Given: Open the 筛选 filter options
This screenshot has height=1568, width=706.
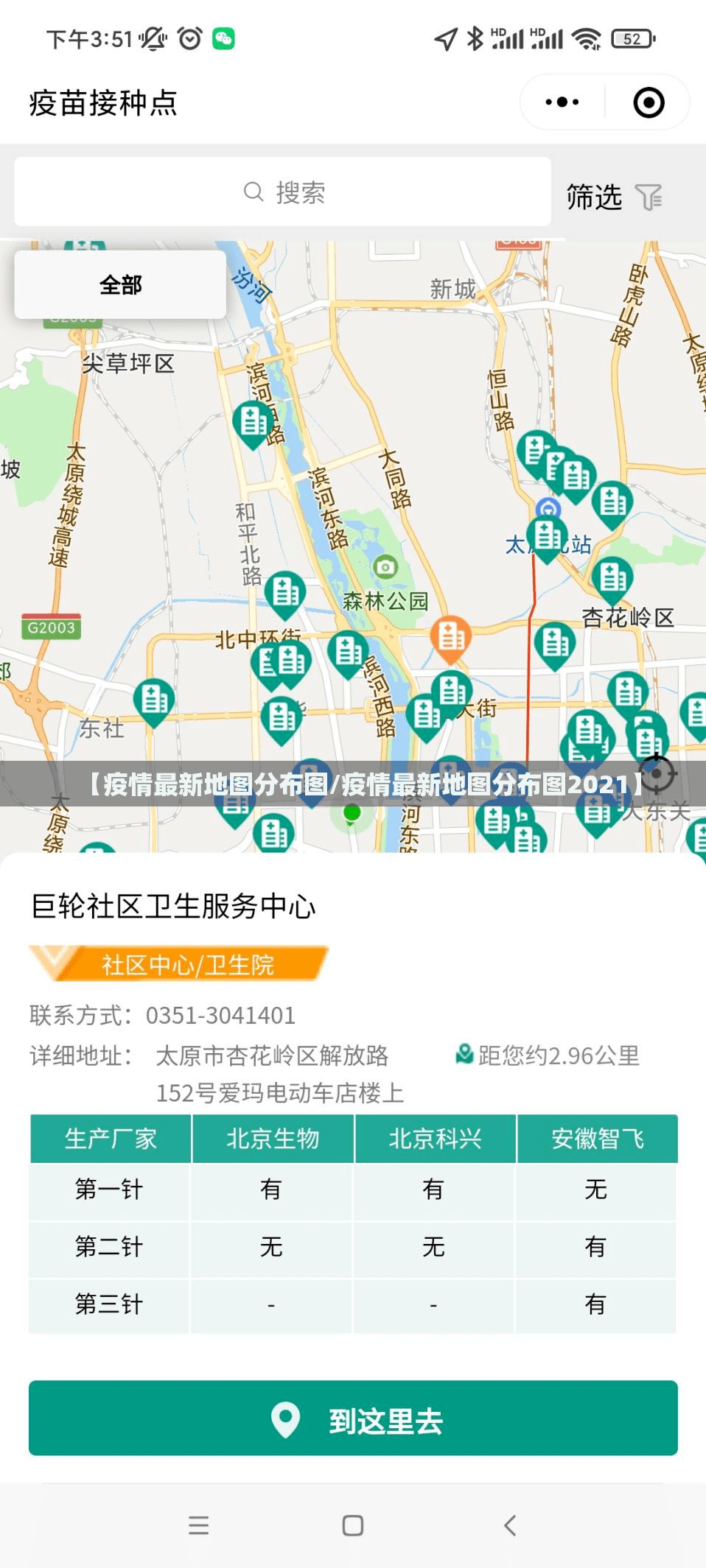Looking at the screenshot, I should click(x=614, y=197).
